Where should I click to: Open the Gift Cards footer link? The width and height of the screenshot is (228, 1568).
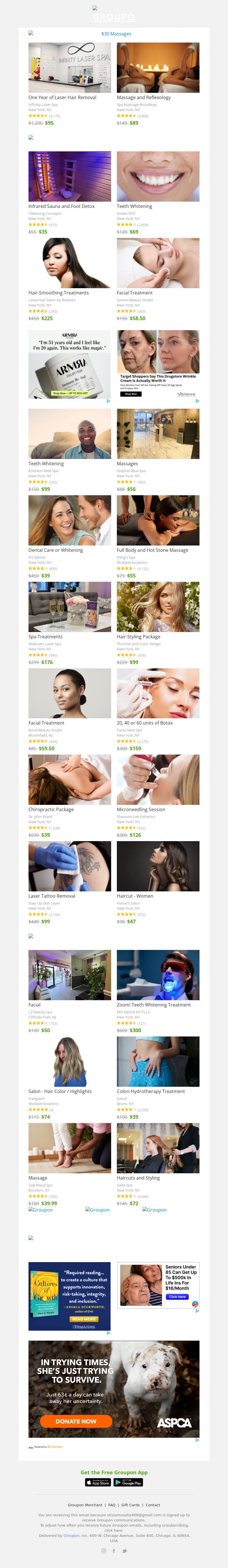click(x=130, y=1505)
